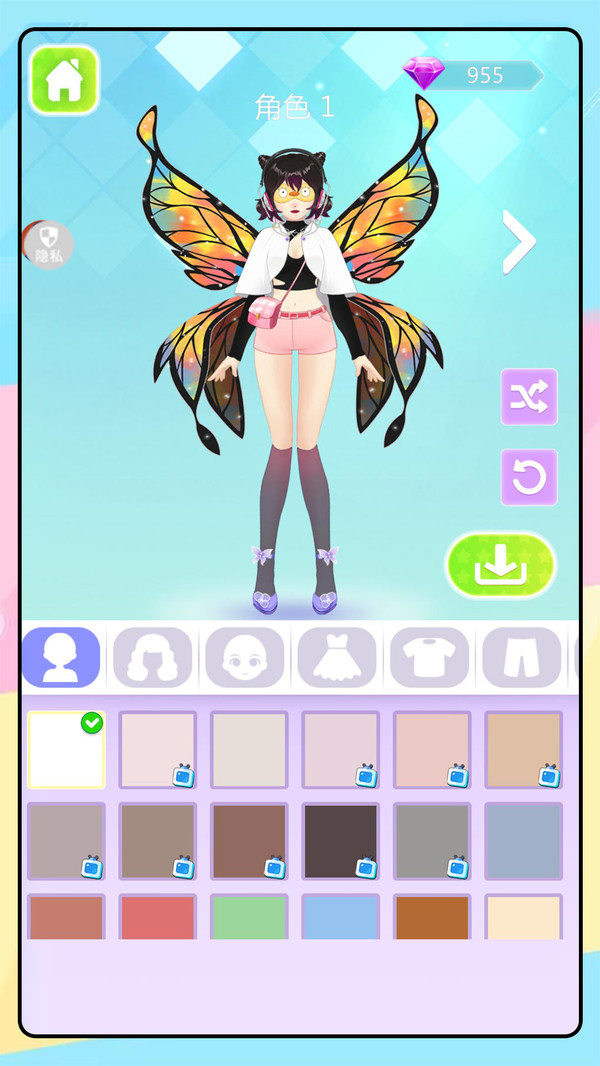Open the privacy shield button
600x1066 pixels.
[x=48, y=245]
